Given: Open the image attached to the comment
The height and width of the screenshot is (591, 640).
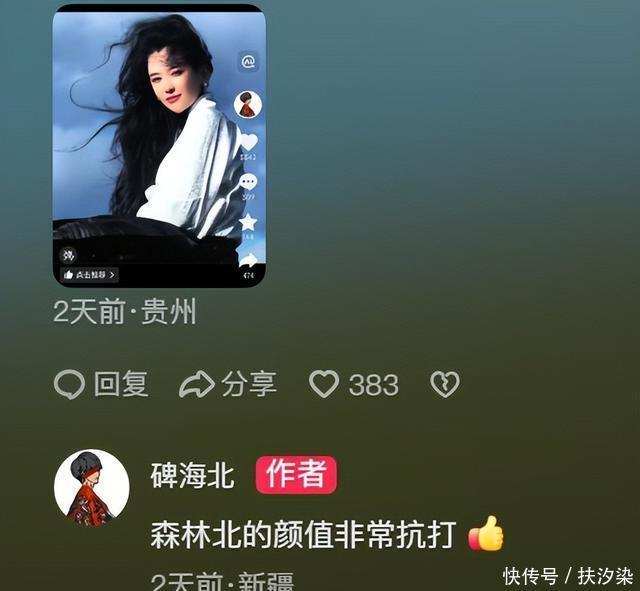Looking at the screenshot, I should coord(159,146).
